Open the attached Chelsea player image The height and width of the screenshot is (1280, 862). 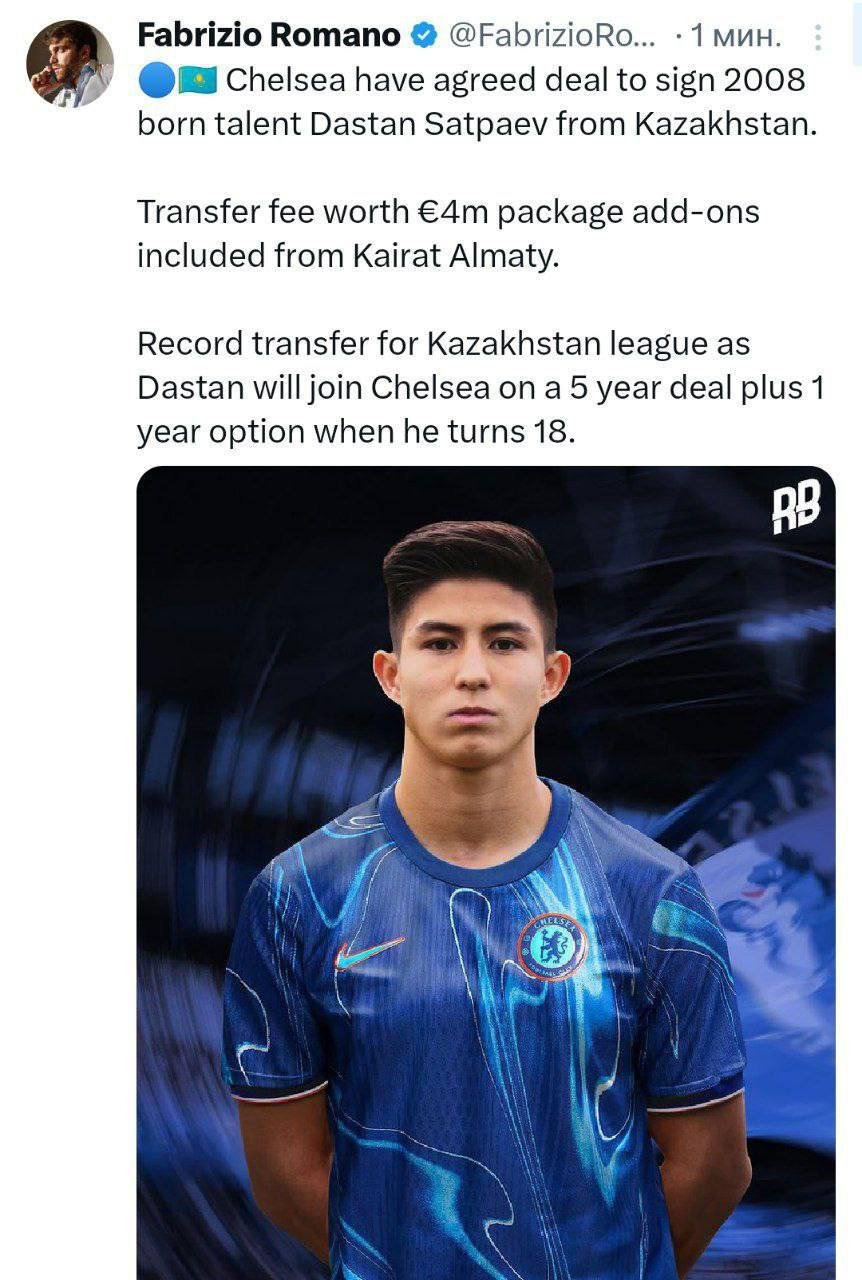[x=486, y=870]
